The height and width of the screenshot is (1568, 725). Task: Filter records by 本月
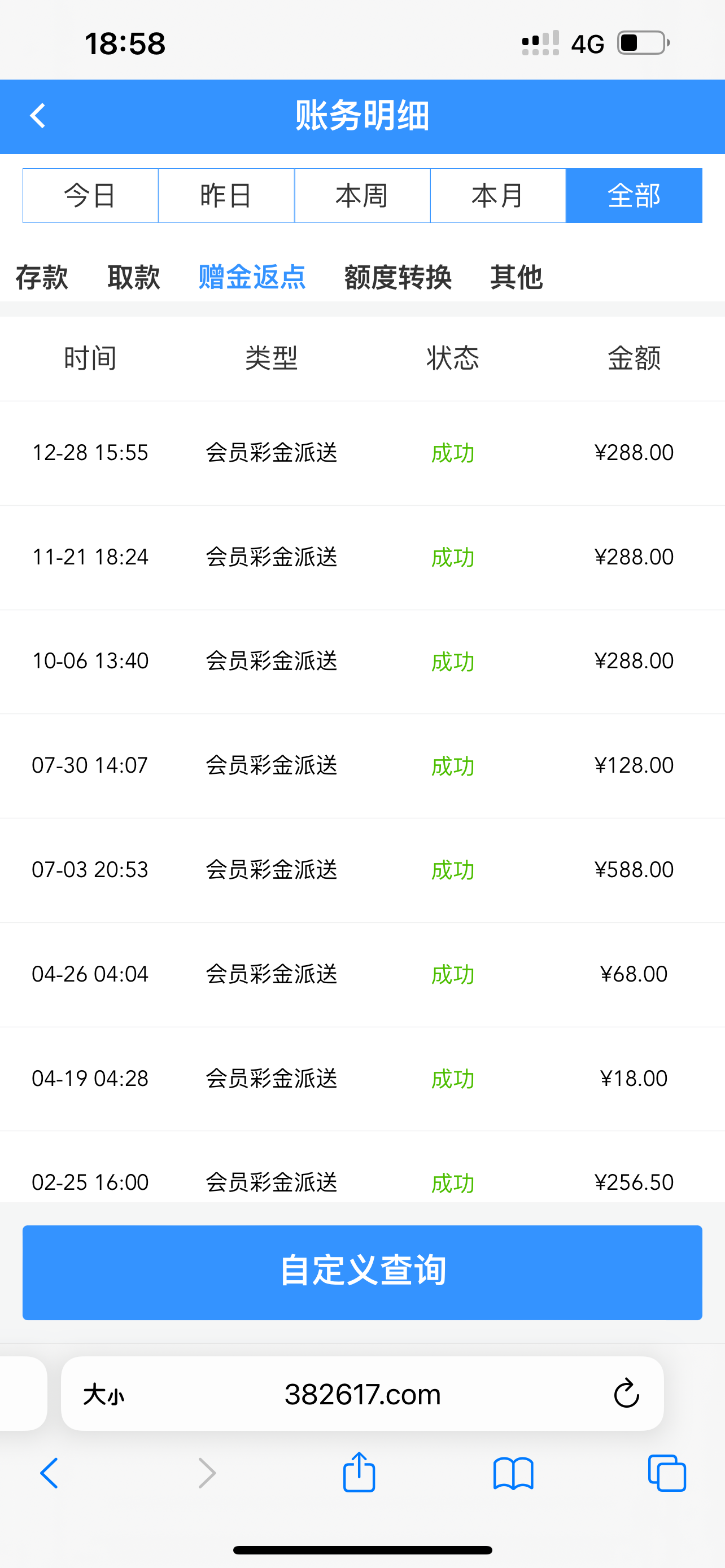pyautogui.click(x=498, y=195)
